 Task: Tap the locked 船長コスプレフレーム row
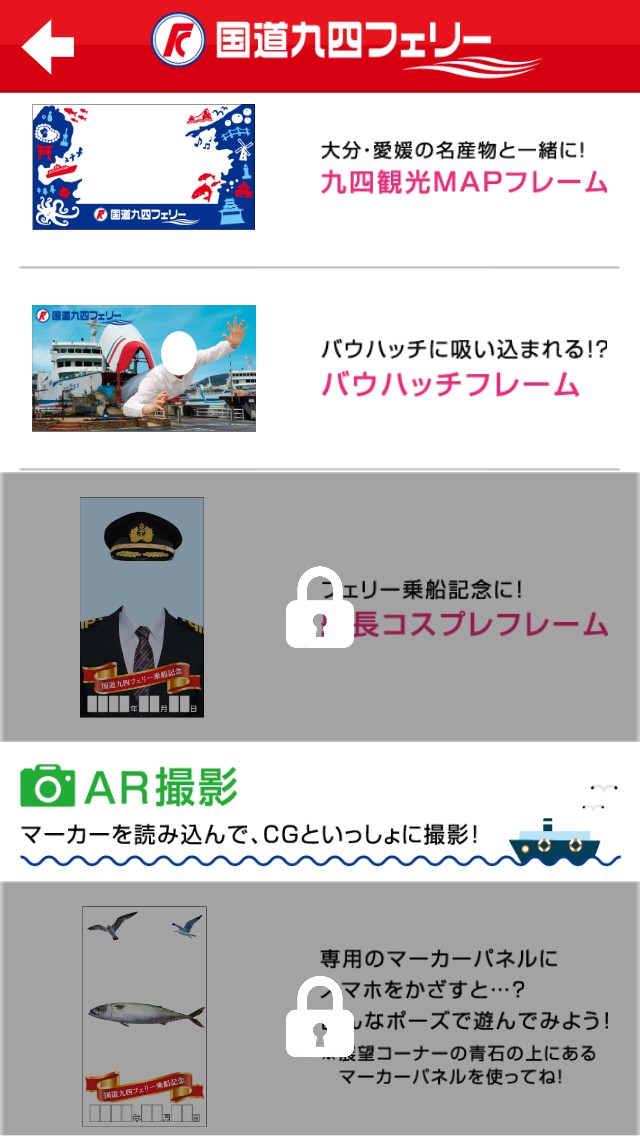320,607
